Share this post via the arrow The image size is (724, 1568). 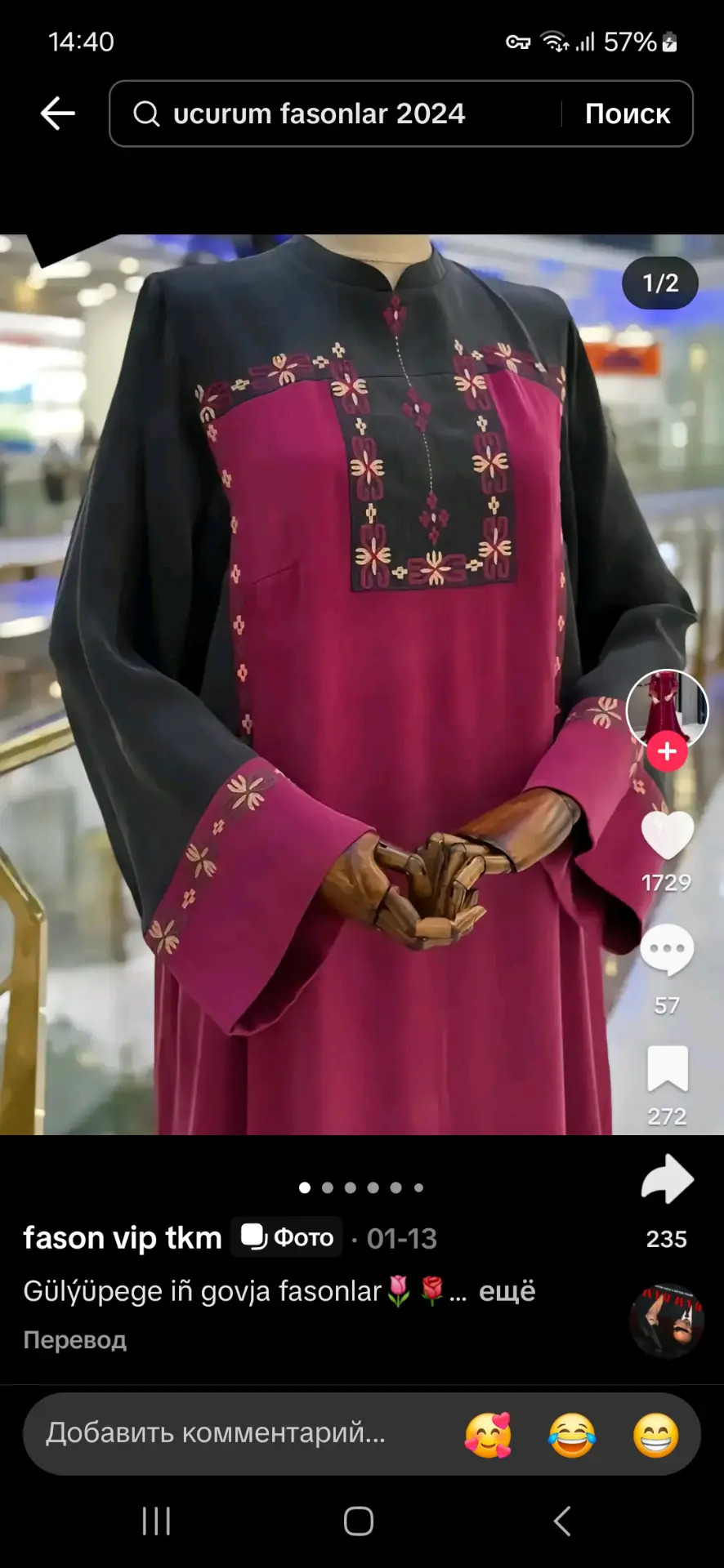tap(667, 1180)
